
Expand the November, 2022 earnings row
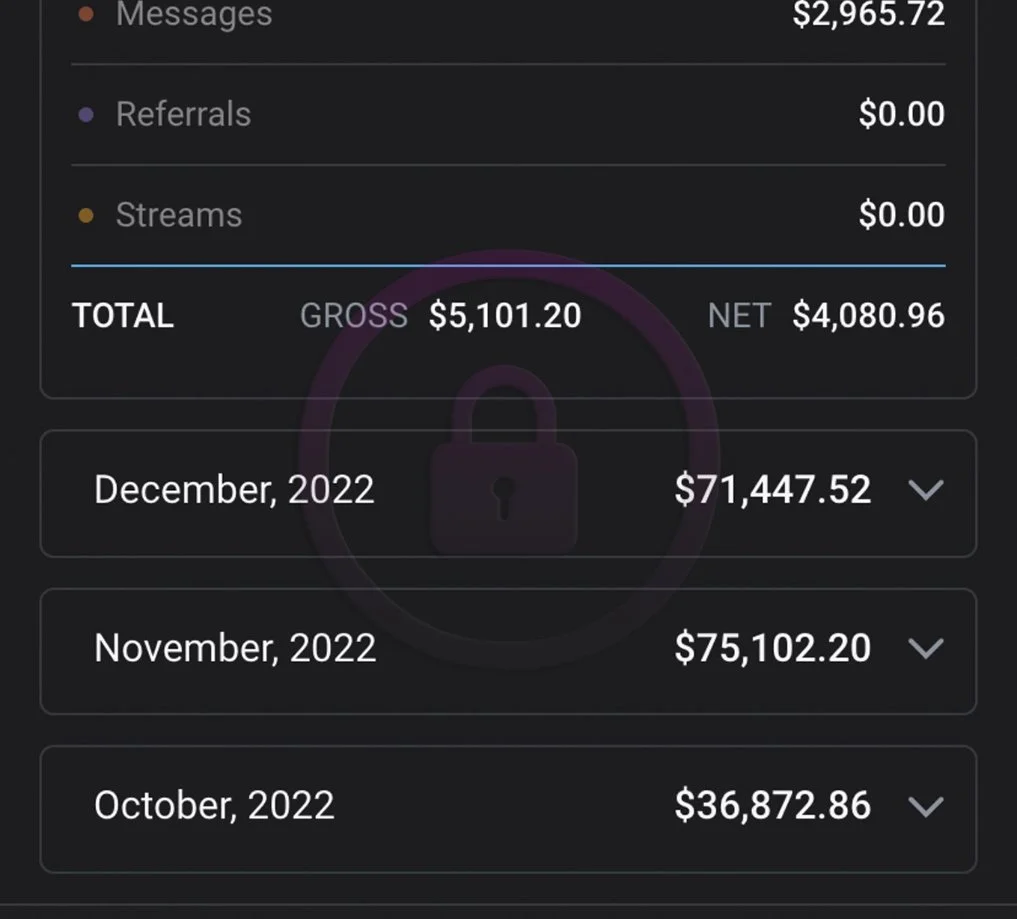(926, 648)
